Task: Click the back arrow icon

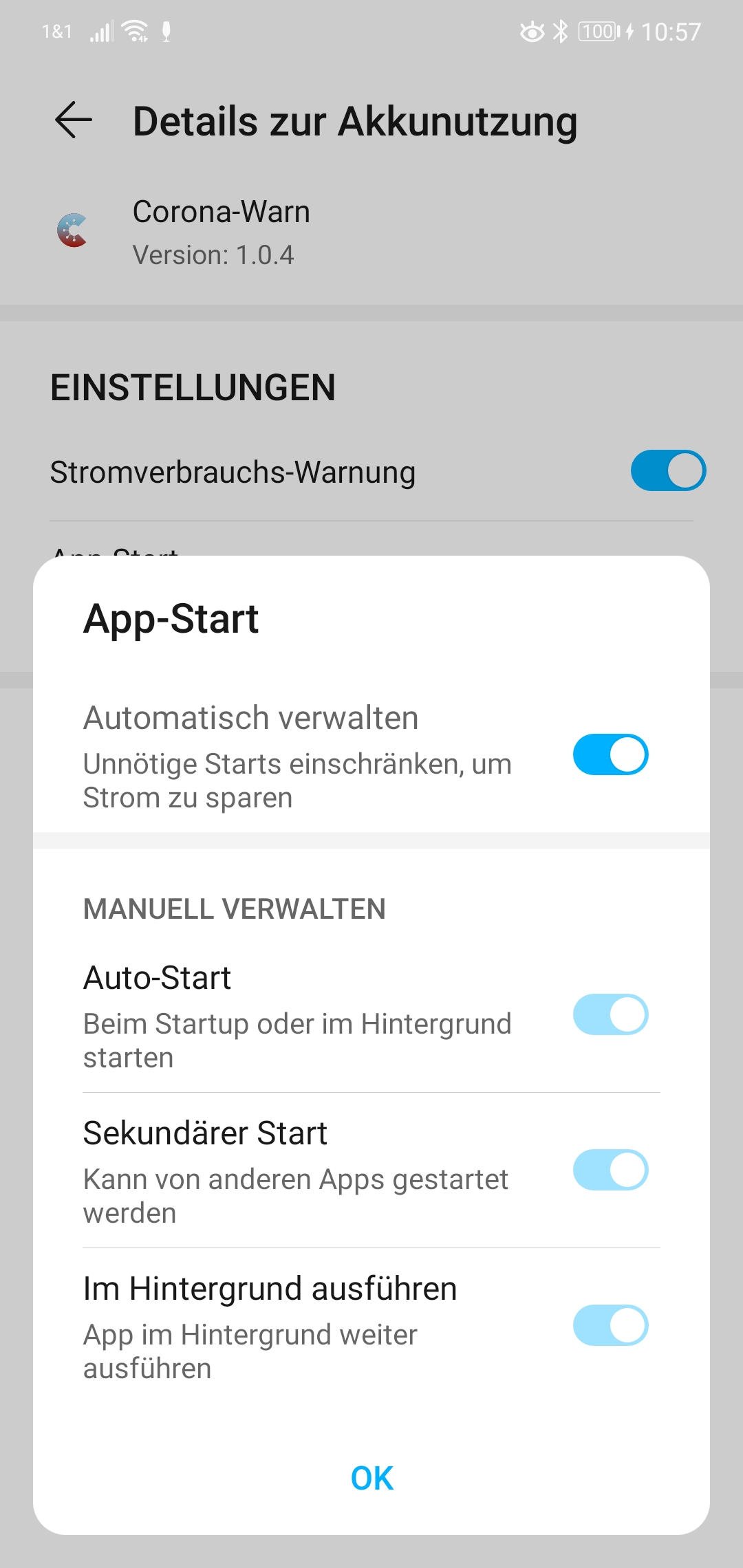Action: (71, 122)
